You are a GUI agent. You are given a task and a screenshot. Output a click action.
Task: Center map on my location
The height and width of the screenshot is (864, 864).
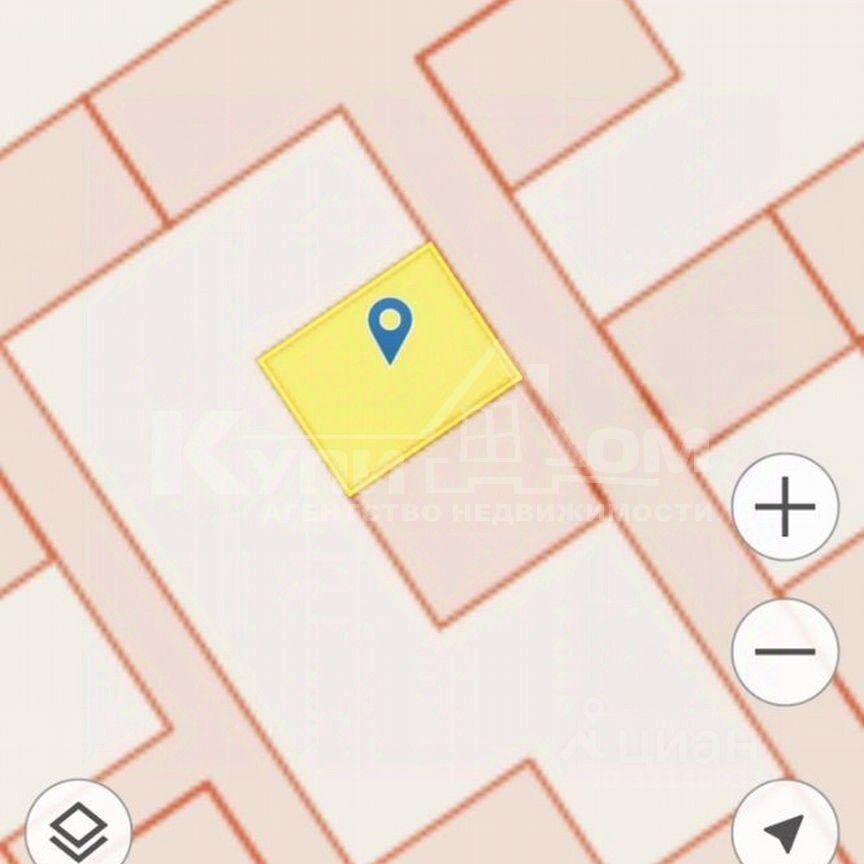pyautogui.click(x=786, y=829)
